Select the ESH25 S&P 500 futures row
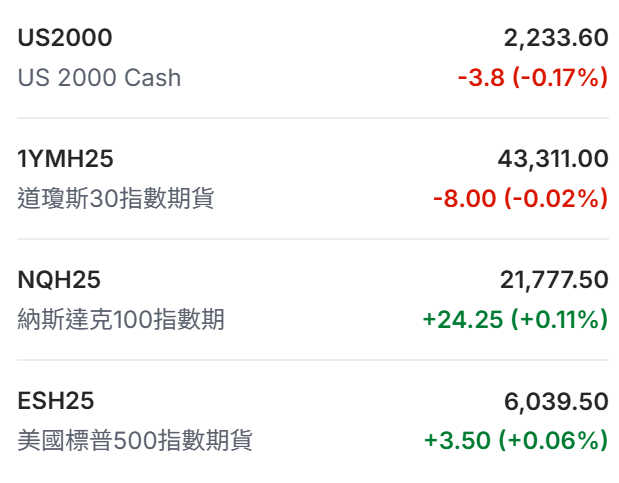Screen dimensions: 619x483 309,420
